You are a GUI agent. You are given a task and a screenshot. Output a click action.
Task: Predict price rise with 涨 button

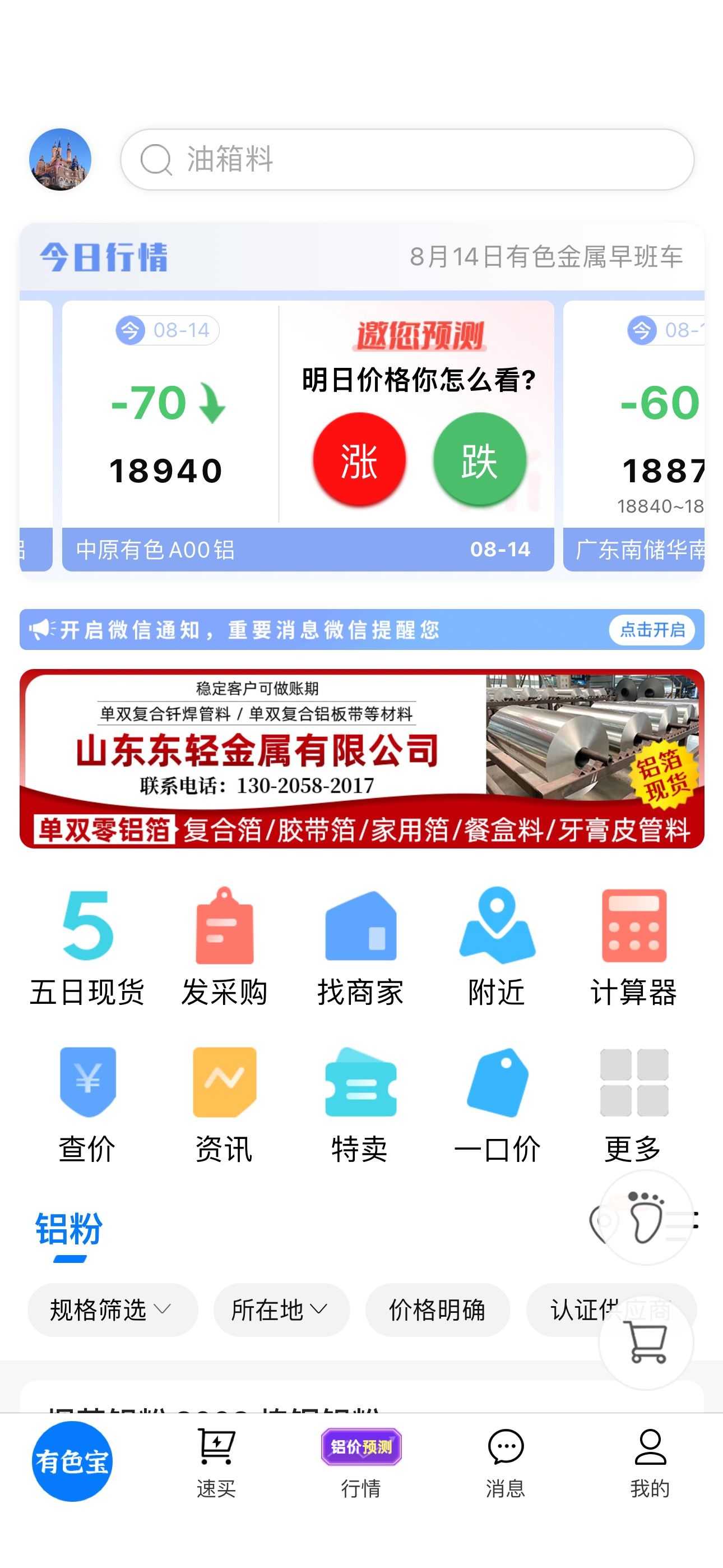(x=359, y=459)
